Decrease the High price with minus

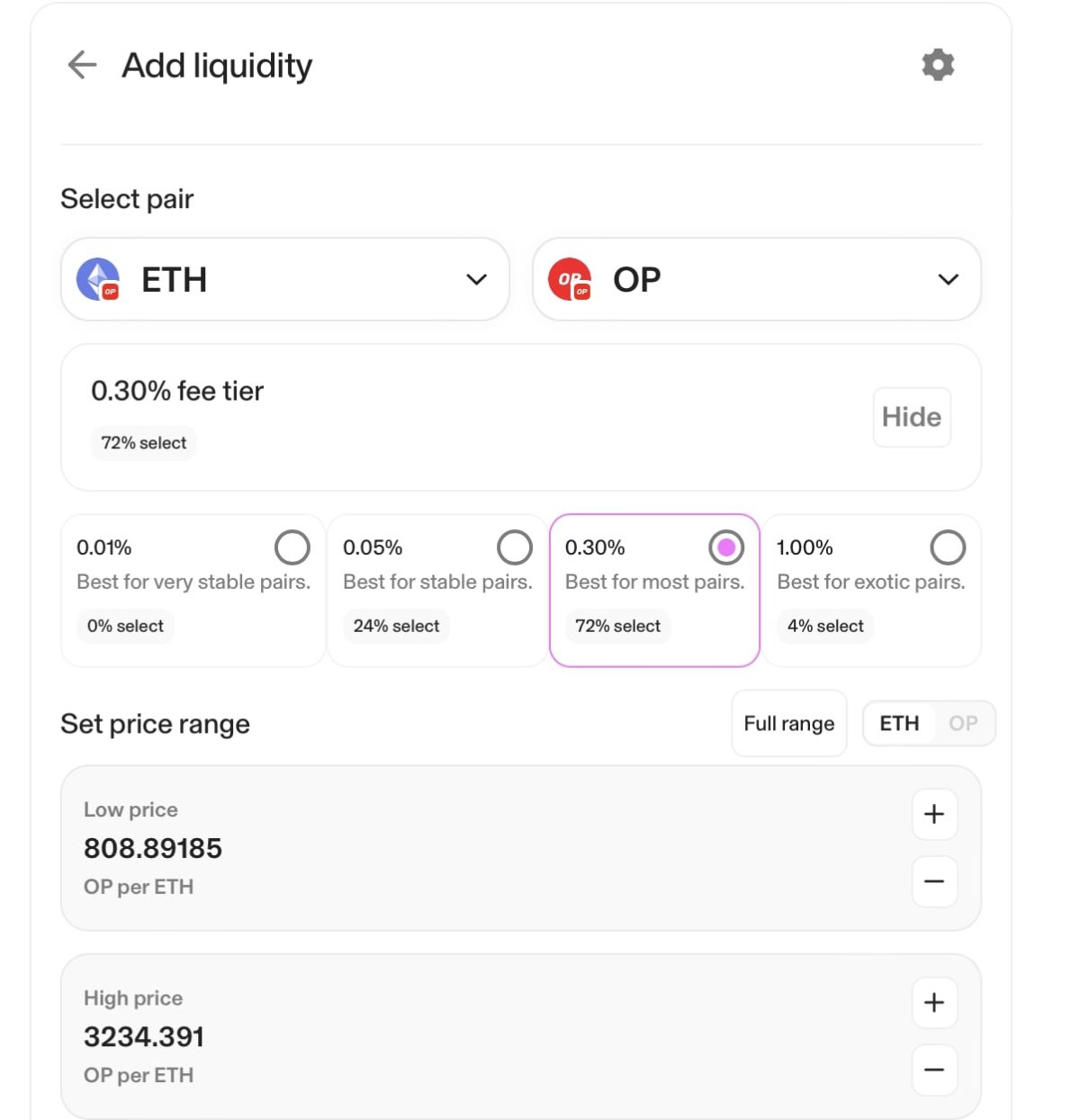click(933, 1070)
